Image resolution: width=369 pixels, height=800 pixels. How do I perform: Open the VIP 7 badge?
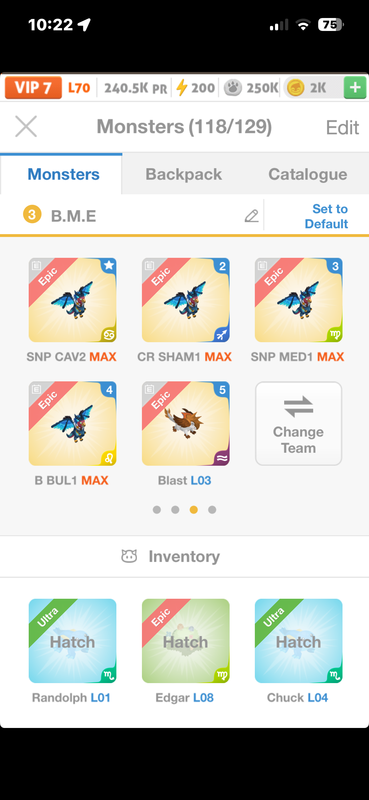pos(33,88)
